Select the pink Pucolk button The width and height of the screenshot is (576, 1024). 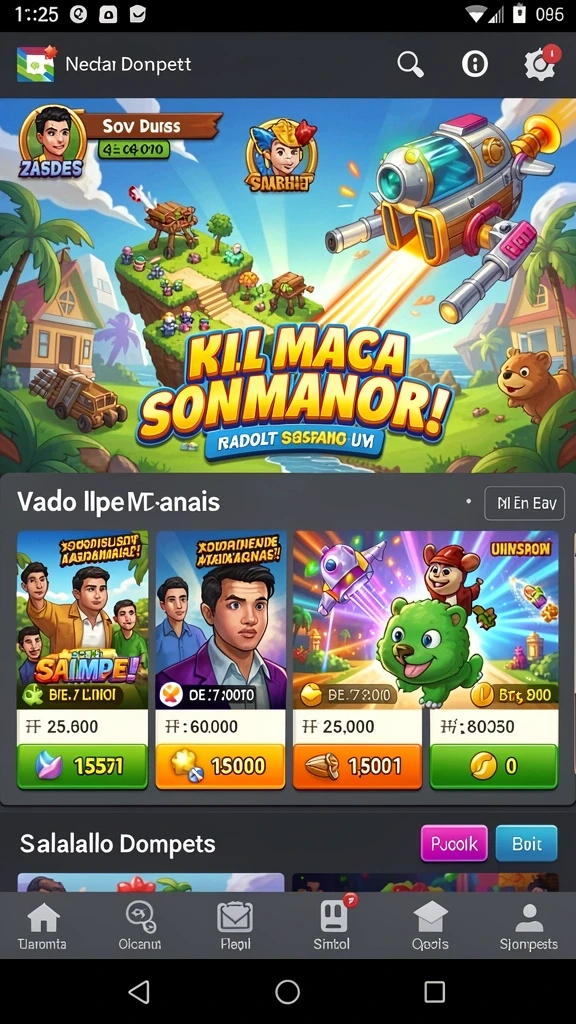point(454,844)
